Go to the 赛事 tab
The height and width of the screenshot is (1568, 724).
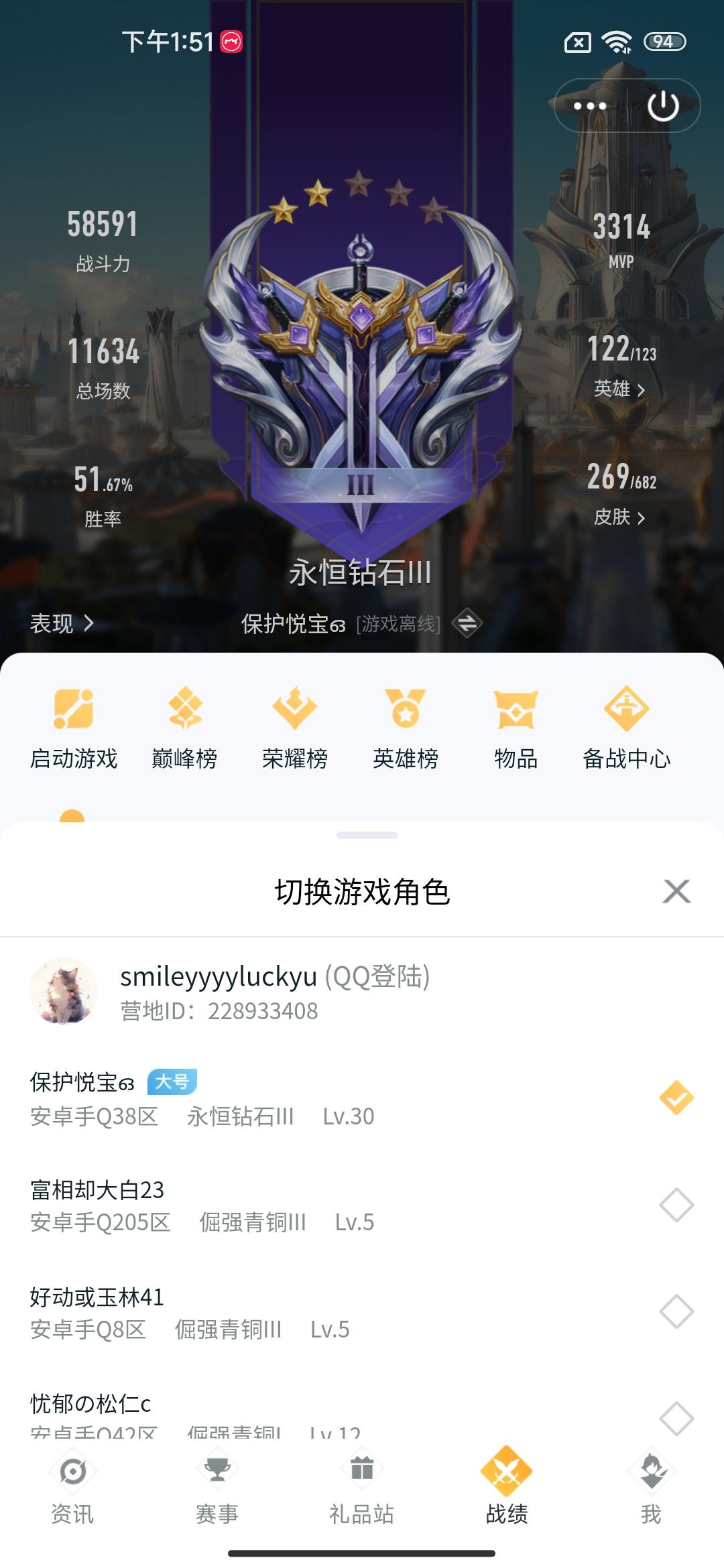(217, 1485)
